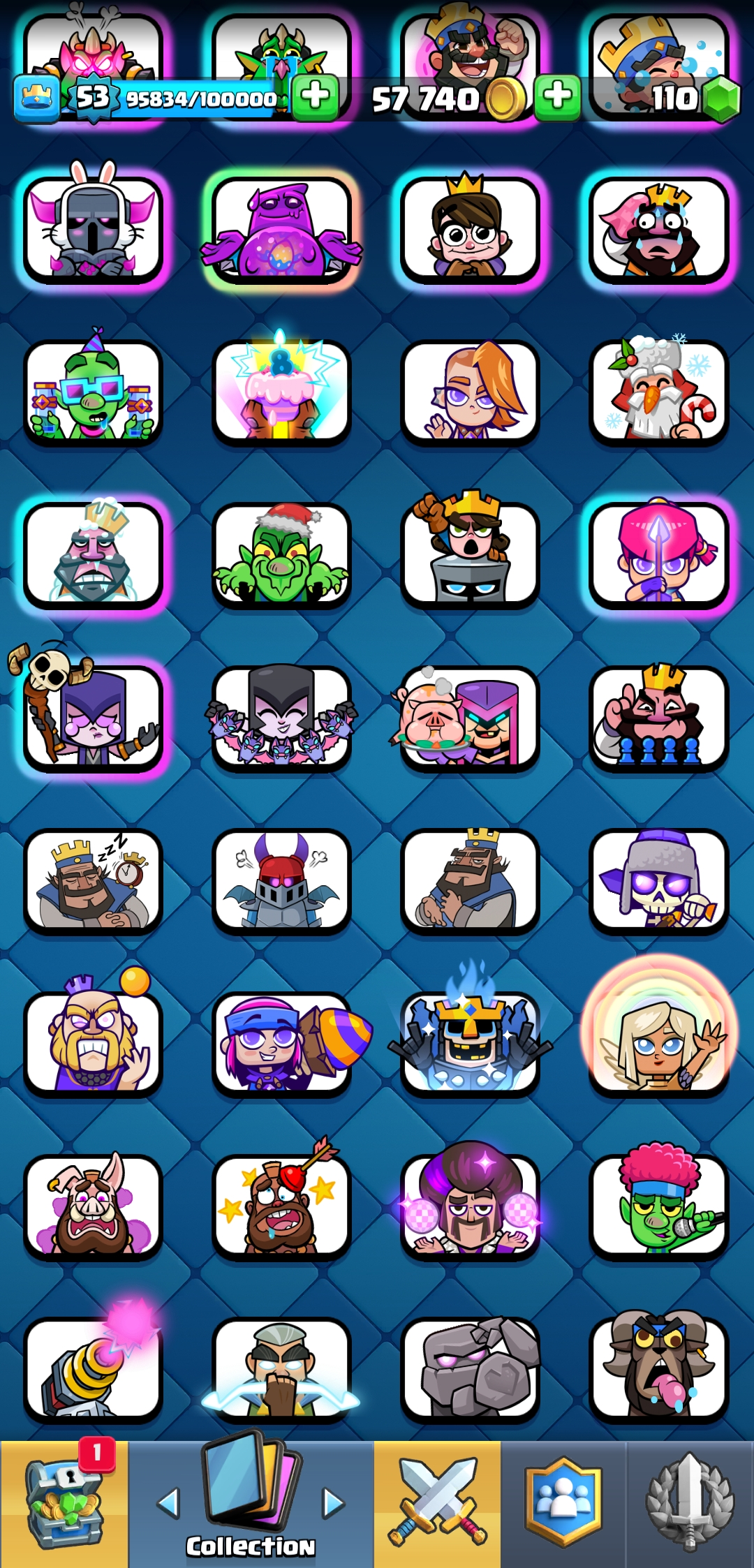Image resolution: width=754 pixels, height=1568 pixels.
Task: Add experience with the plus next to 95834/100000
Action: (x=316, y=96)
